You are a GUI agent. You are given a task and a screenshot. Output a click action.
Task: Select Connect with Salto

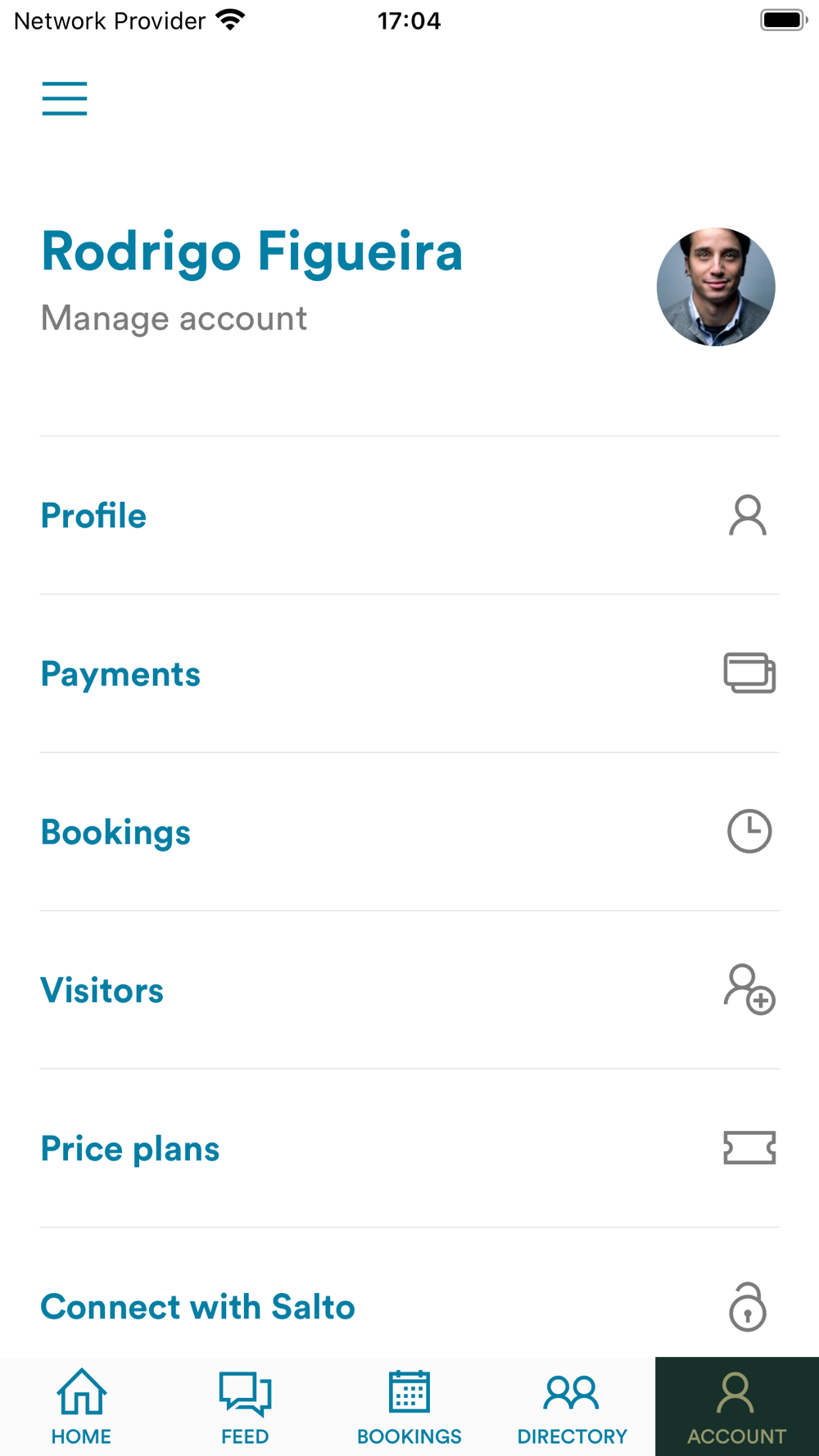(409, 1306)
